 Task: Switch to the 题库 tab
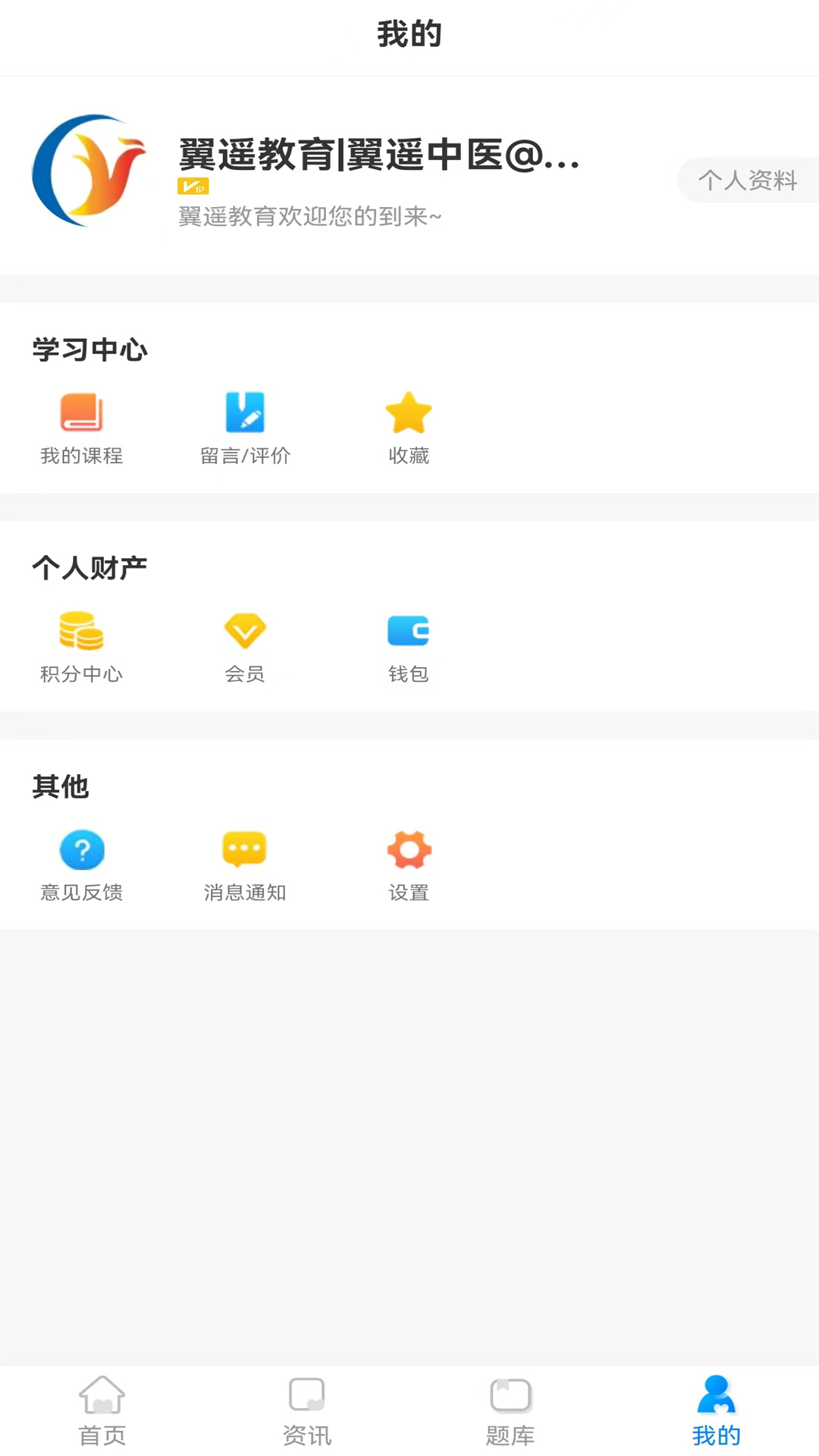tap(510, 1410)
